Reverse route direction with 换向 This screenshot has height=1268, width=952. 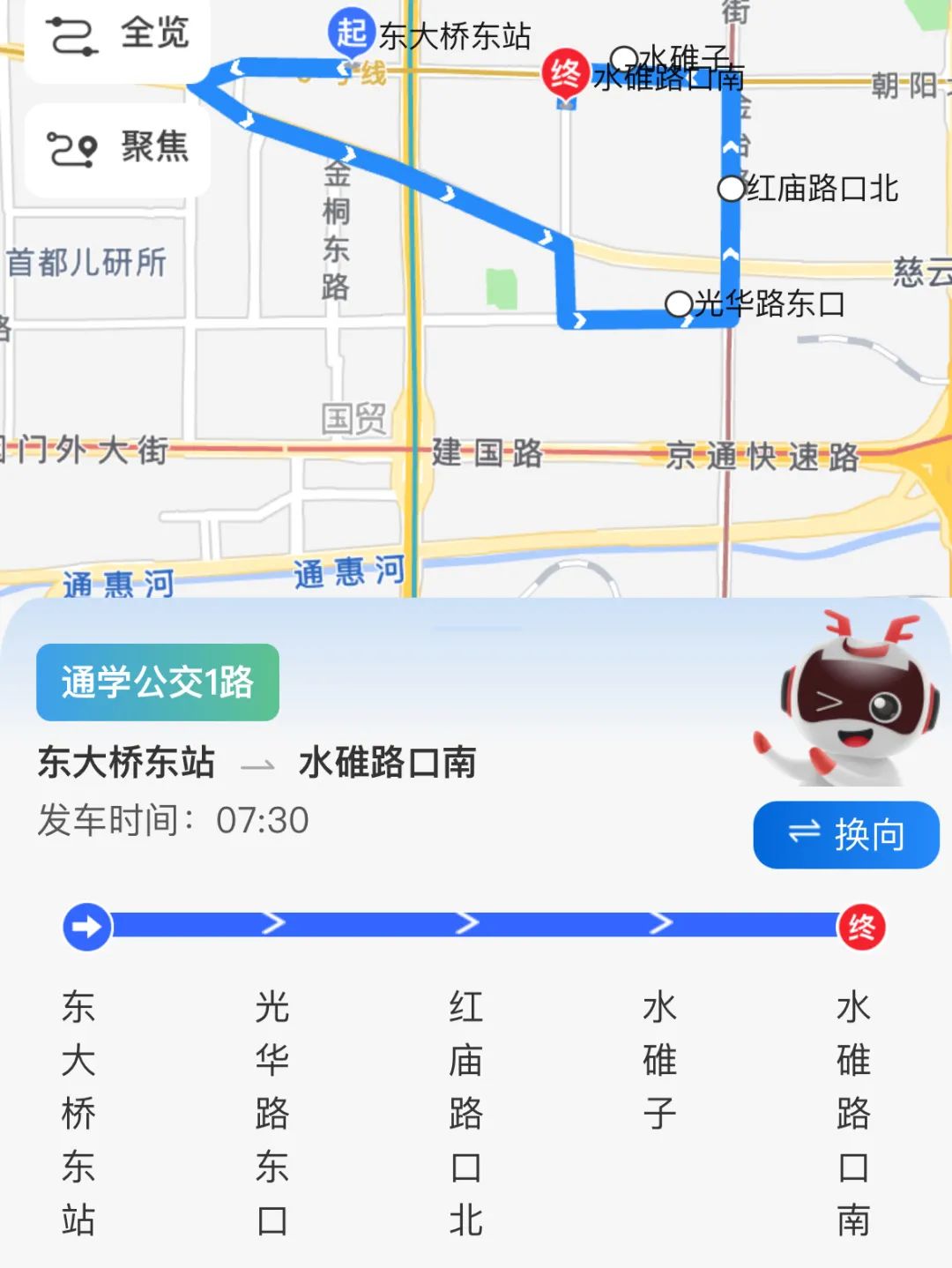click(845, 834)
